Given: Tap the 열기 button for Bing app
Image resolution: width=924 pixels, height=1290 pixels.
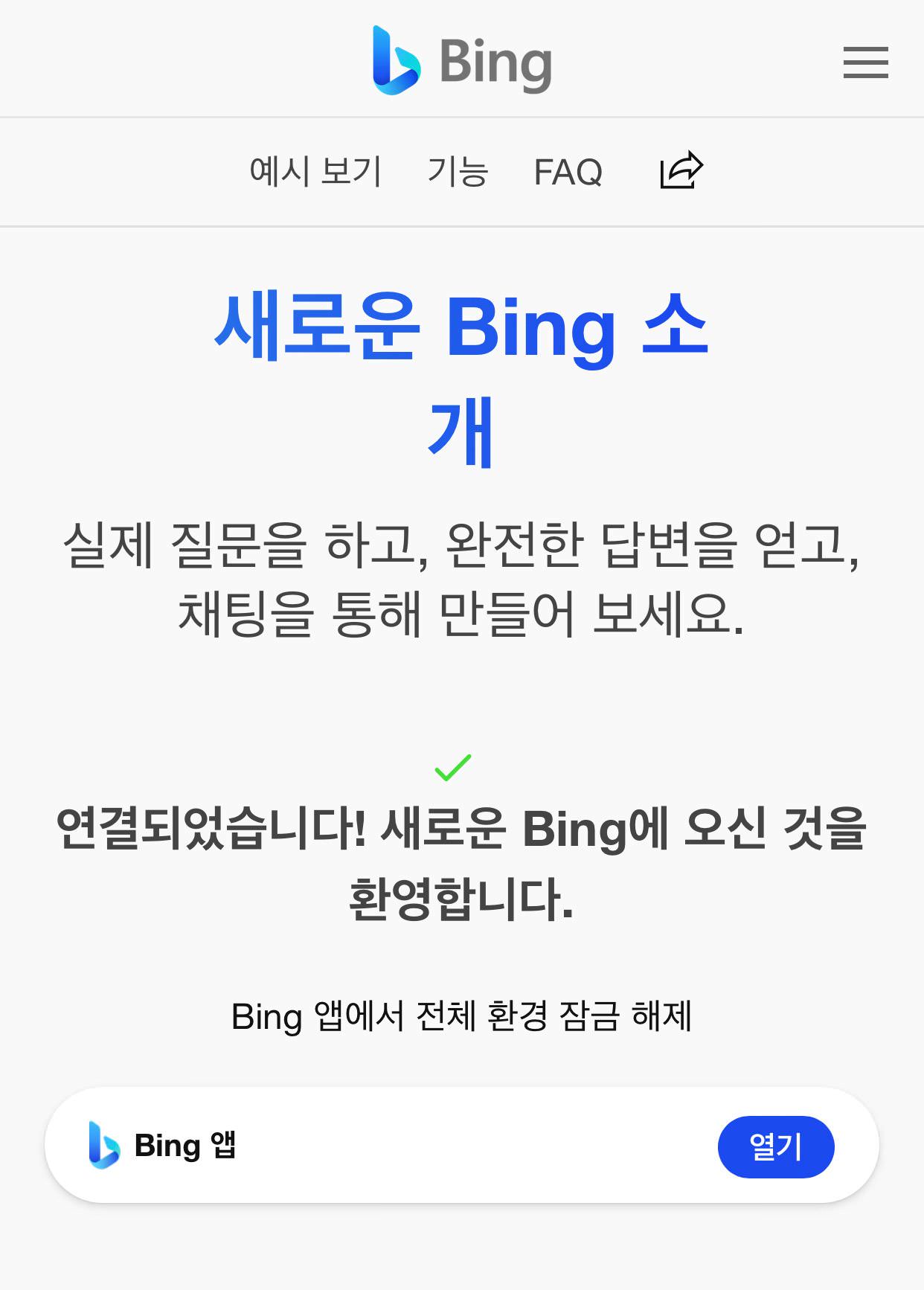Looking at the screenshot, I should tap(775, 1146).
